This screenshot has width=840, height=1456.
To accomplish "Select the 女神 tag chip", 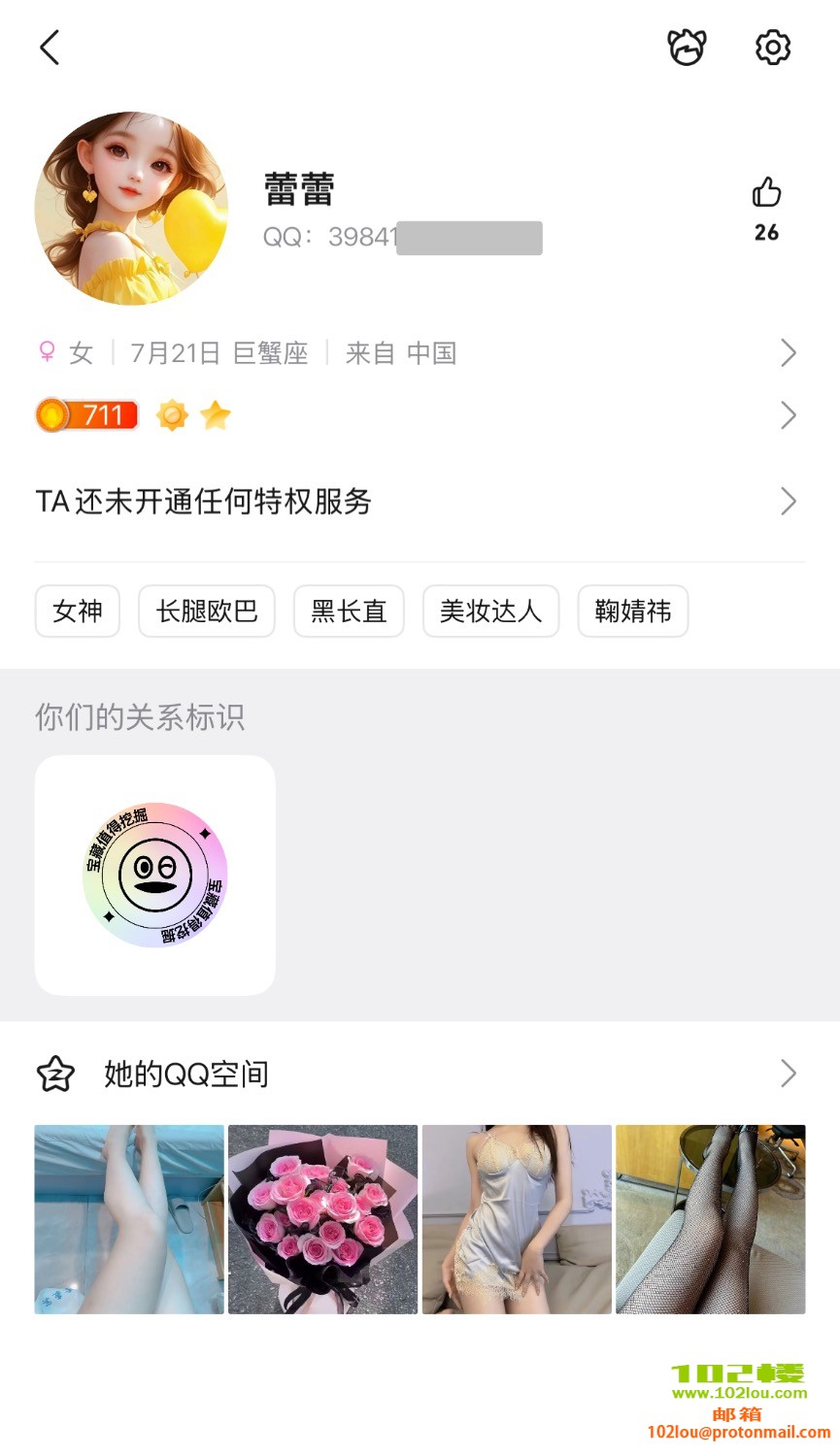I will coord(78,612).
